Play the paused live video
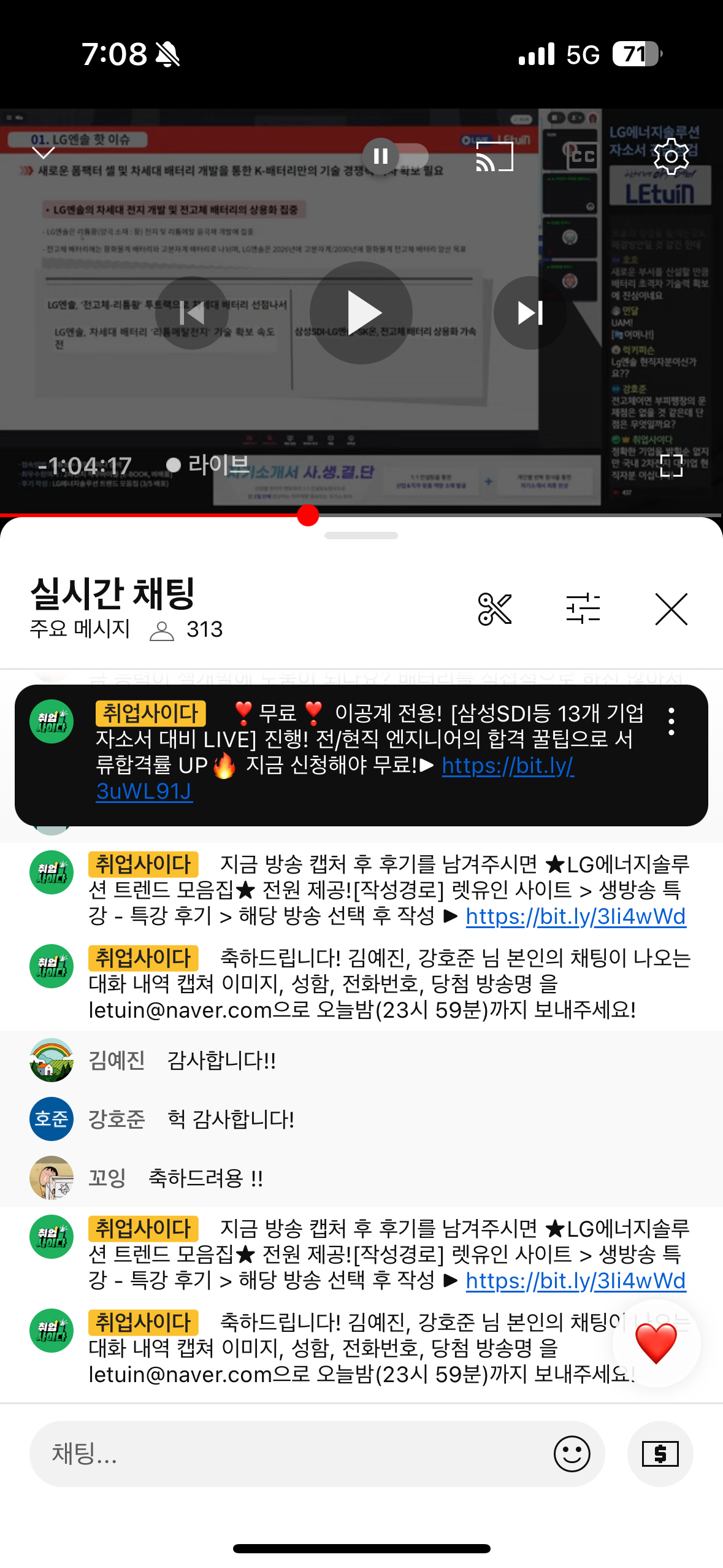Image resolution: width=723 pixels, height=1568 pixels. 361,313
